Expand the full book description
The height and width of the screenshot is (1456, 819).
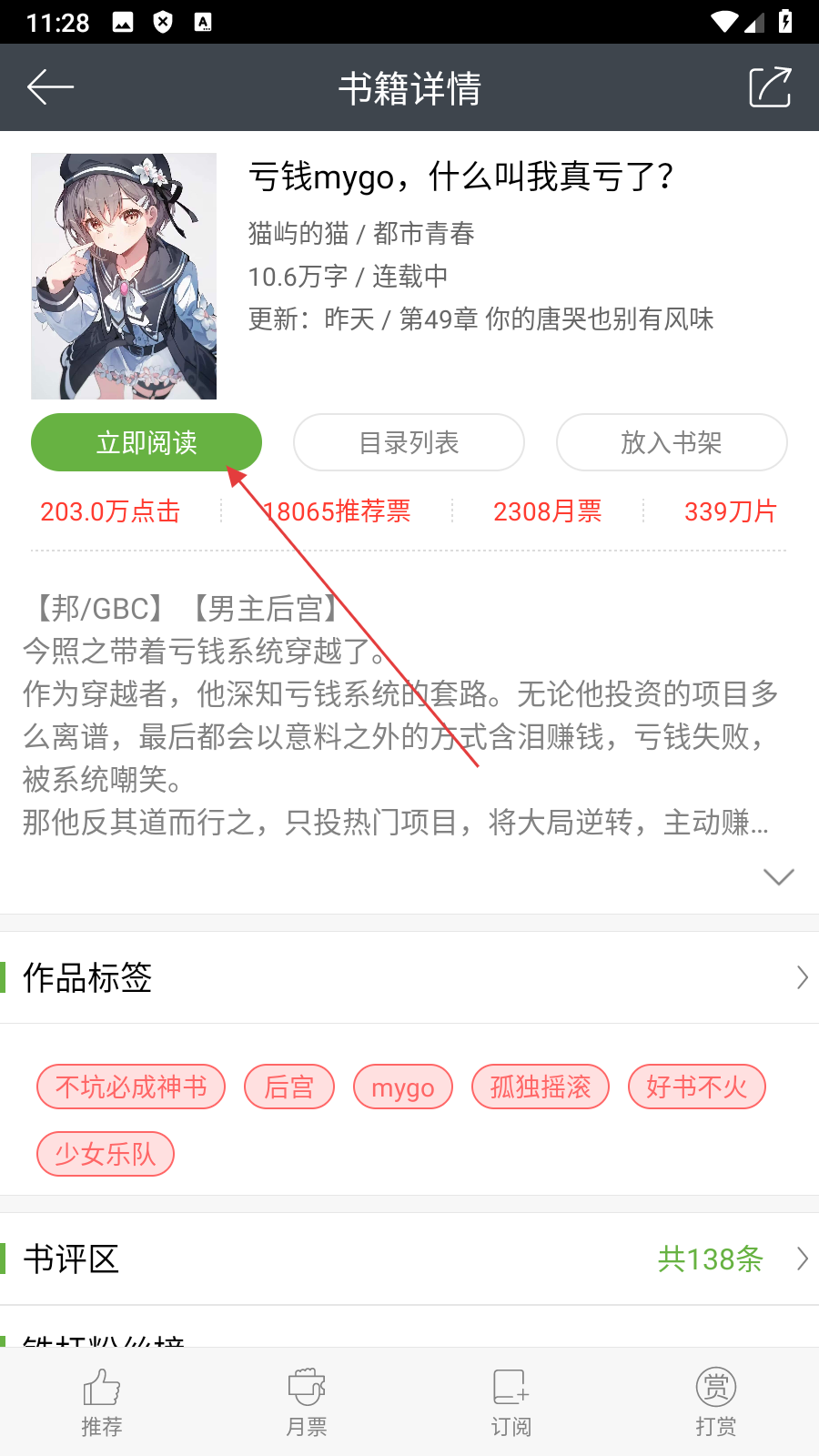point(778,876)
